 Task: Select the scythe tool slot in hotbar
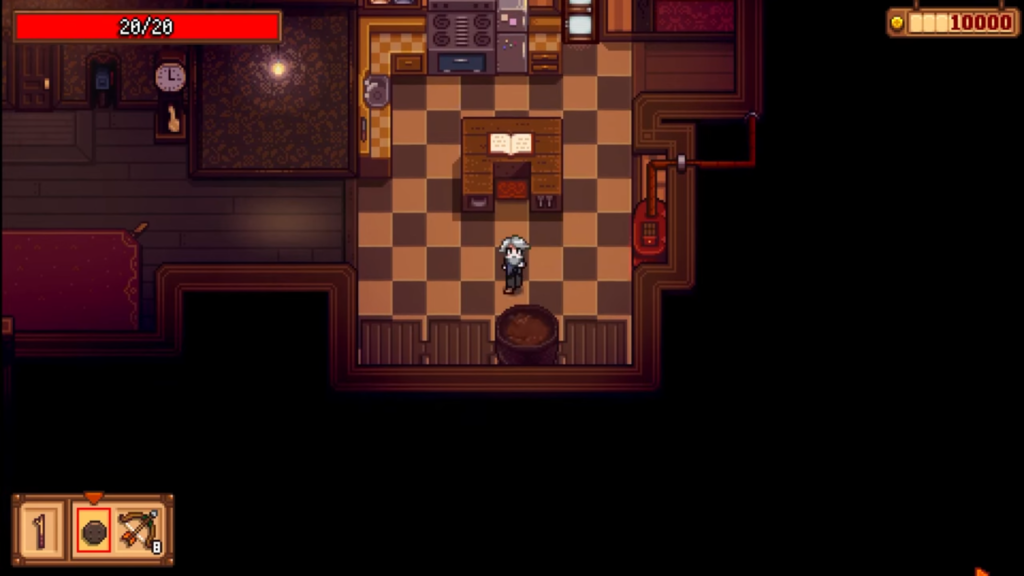point(41,531)
